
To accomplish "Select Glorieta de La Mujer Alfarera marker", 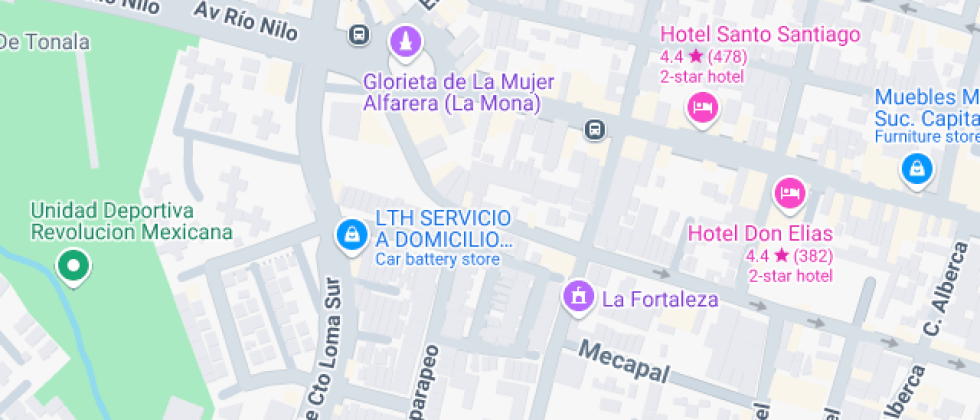I will pos(405,42).
